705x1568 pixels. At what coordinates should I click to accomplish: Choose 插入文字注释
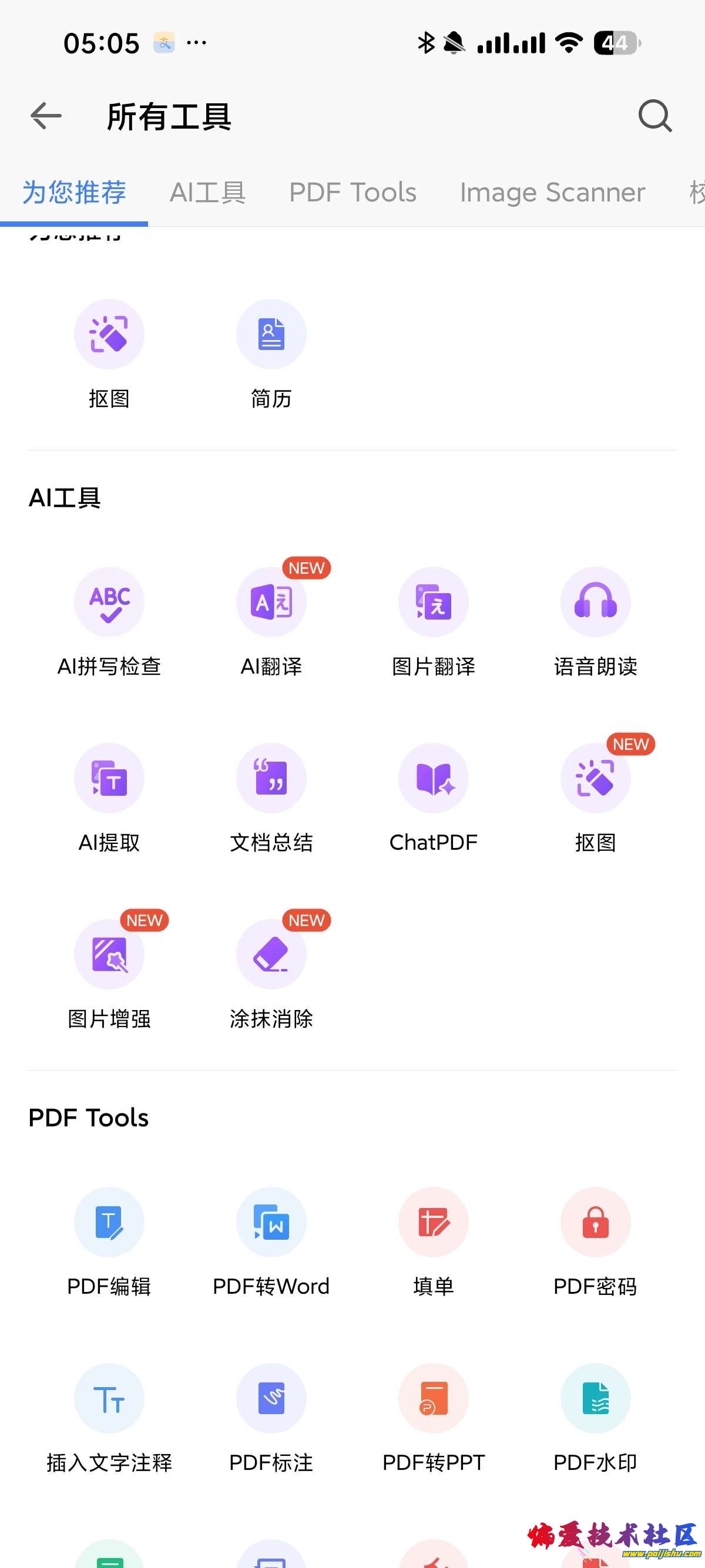coord(109,1398)
